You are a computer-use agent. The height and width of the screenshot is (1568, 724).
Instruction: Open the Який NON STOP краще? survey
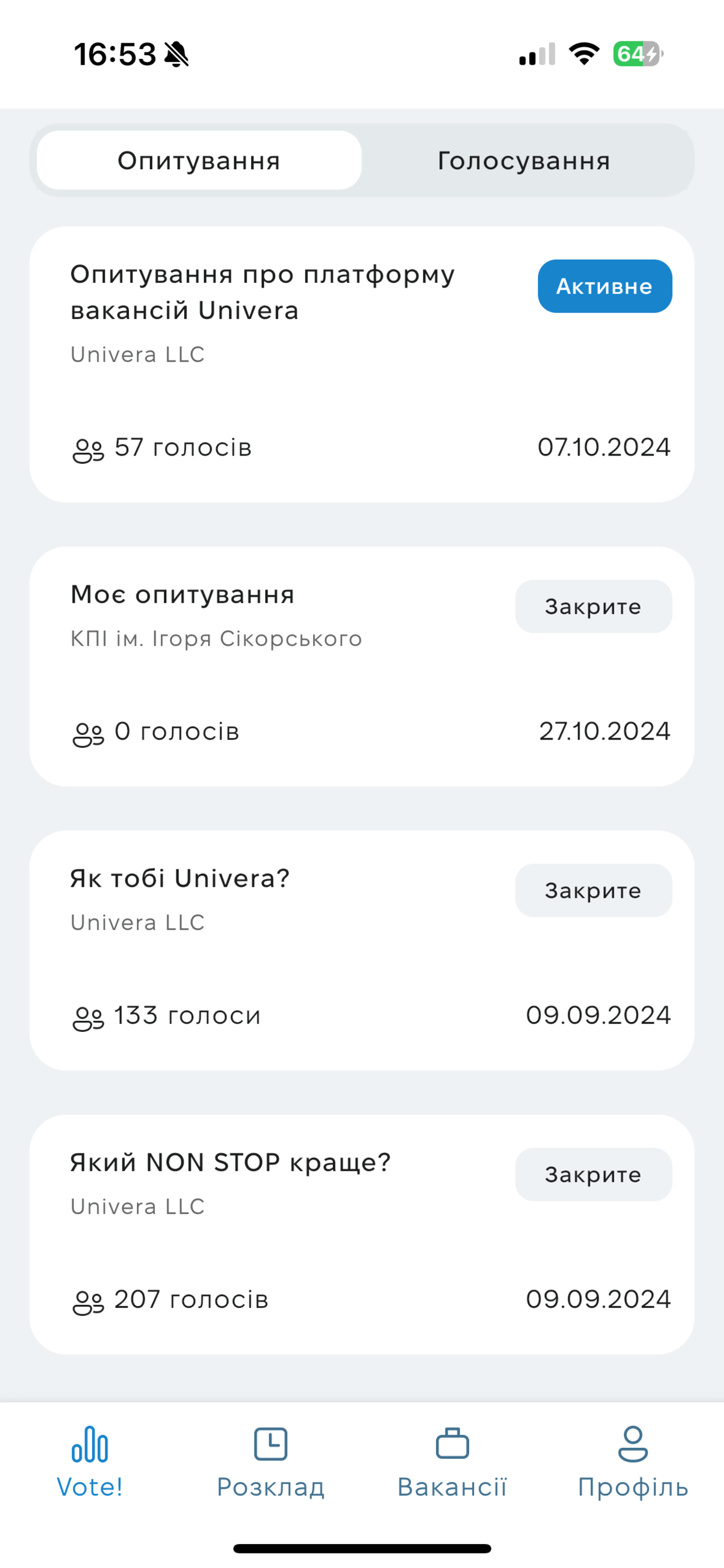pyautogui.click(x=362, y=1234)
